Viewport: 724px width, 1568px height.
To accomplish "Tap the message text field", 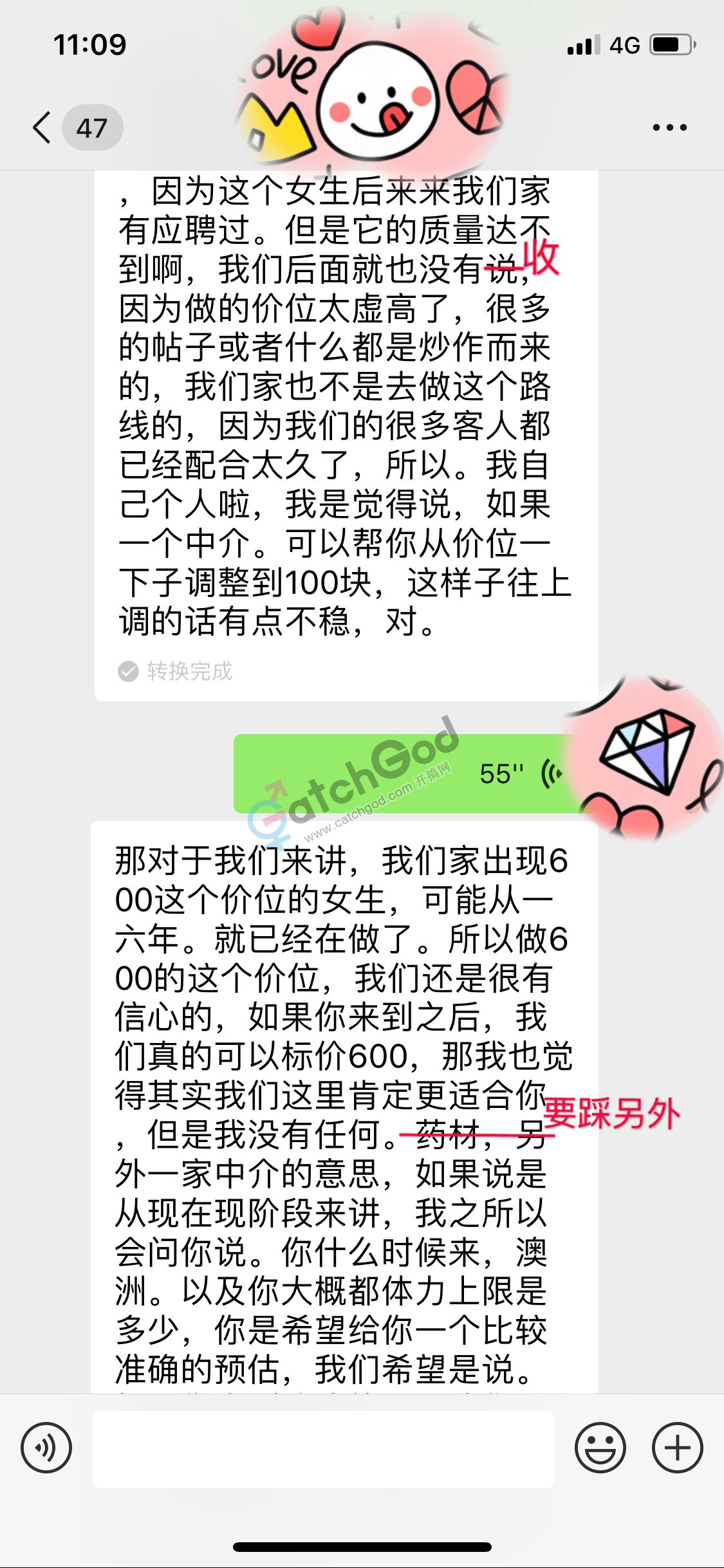I will tap(323, 1449).
